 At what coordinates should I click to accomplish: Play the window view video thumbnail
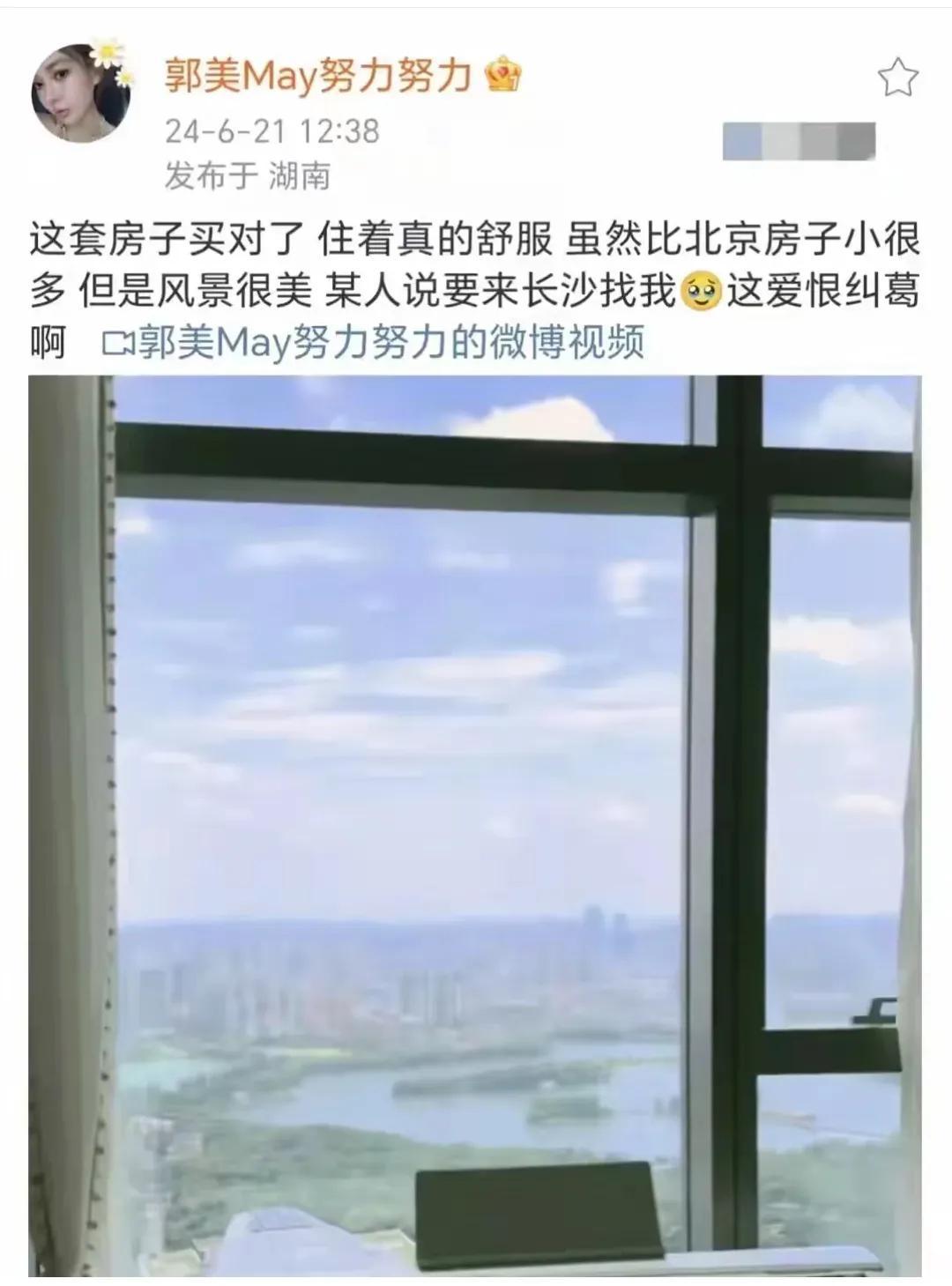475,824
